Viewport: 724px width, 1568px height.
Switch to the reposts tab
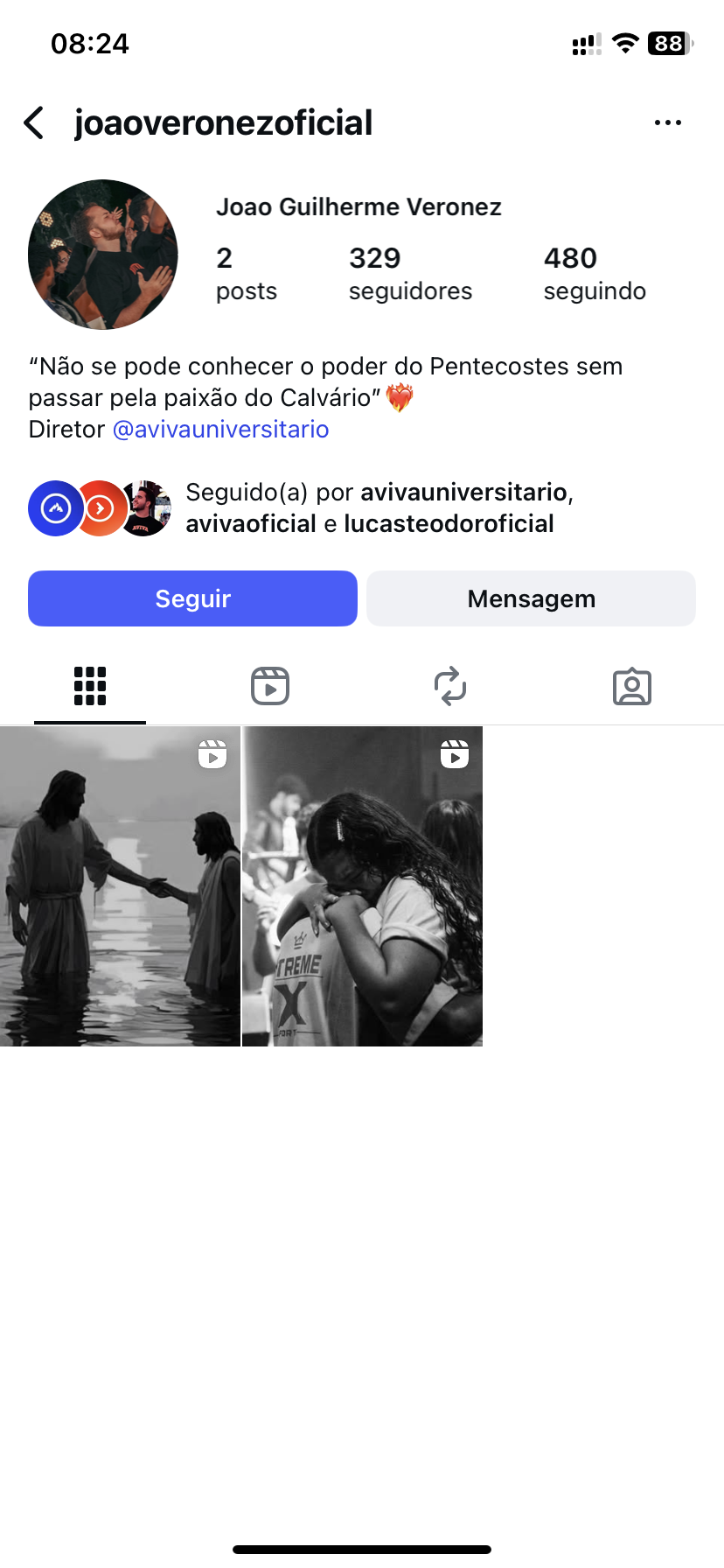pyautogui.click(x=450, y=686)
